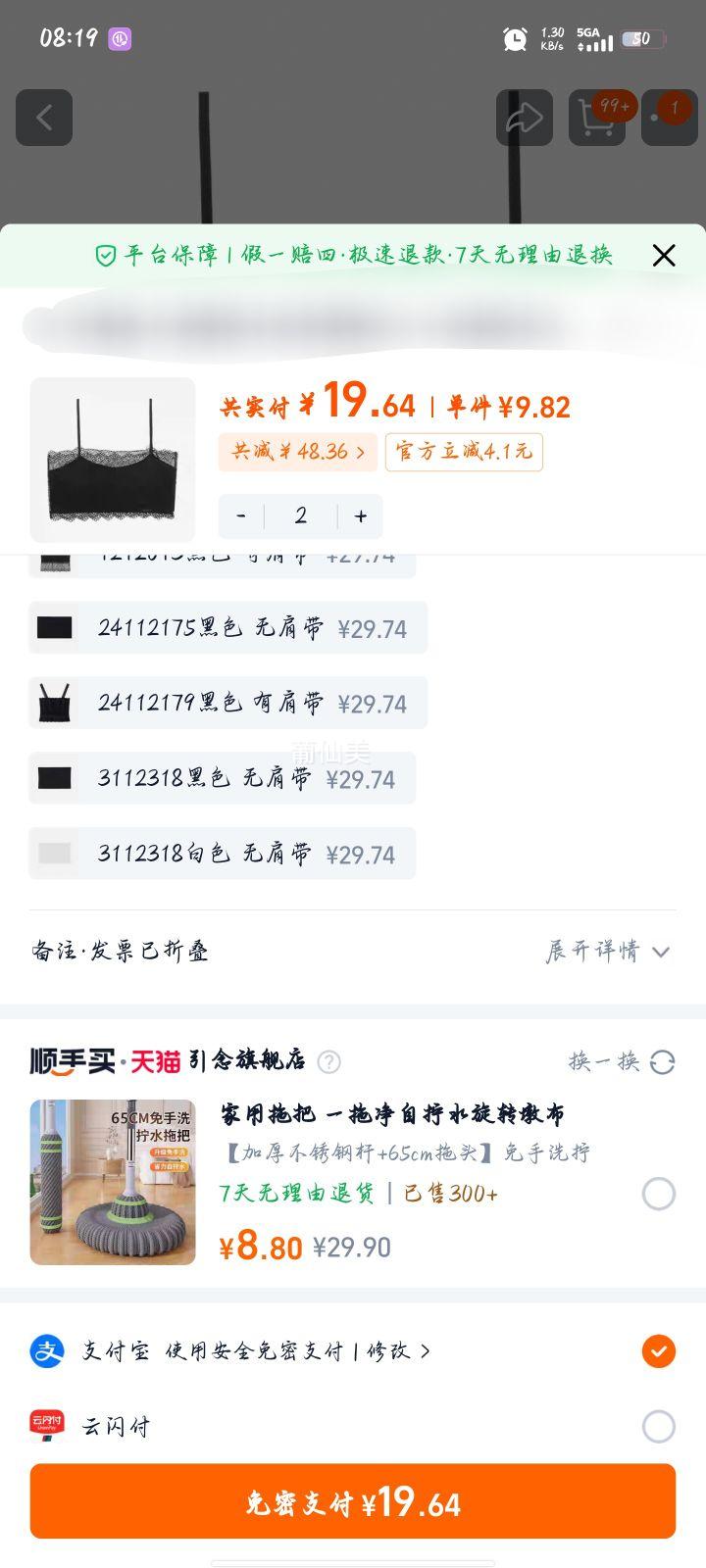Tap the 免密支付¥19.64 pay button

tap(353, 1501)
